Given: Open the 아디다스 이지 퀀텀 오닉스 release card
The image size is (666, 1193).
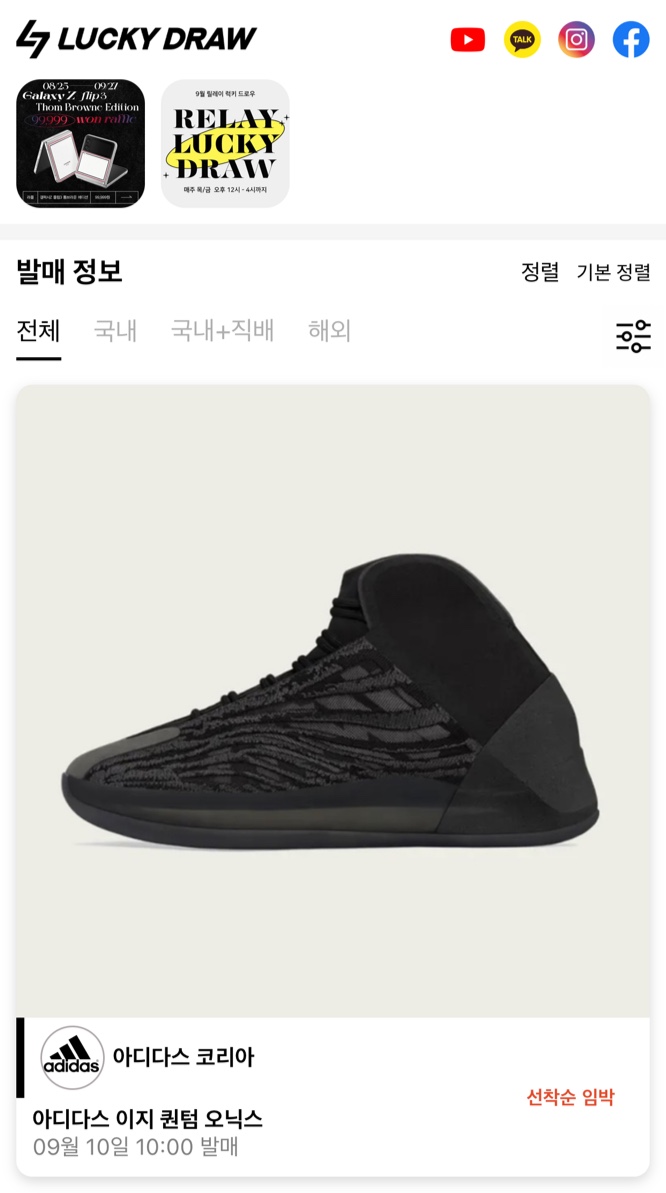Looking at the screenshot, I should 333,780.
